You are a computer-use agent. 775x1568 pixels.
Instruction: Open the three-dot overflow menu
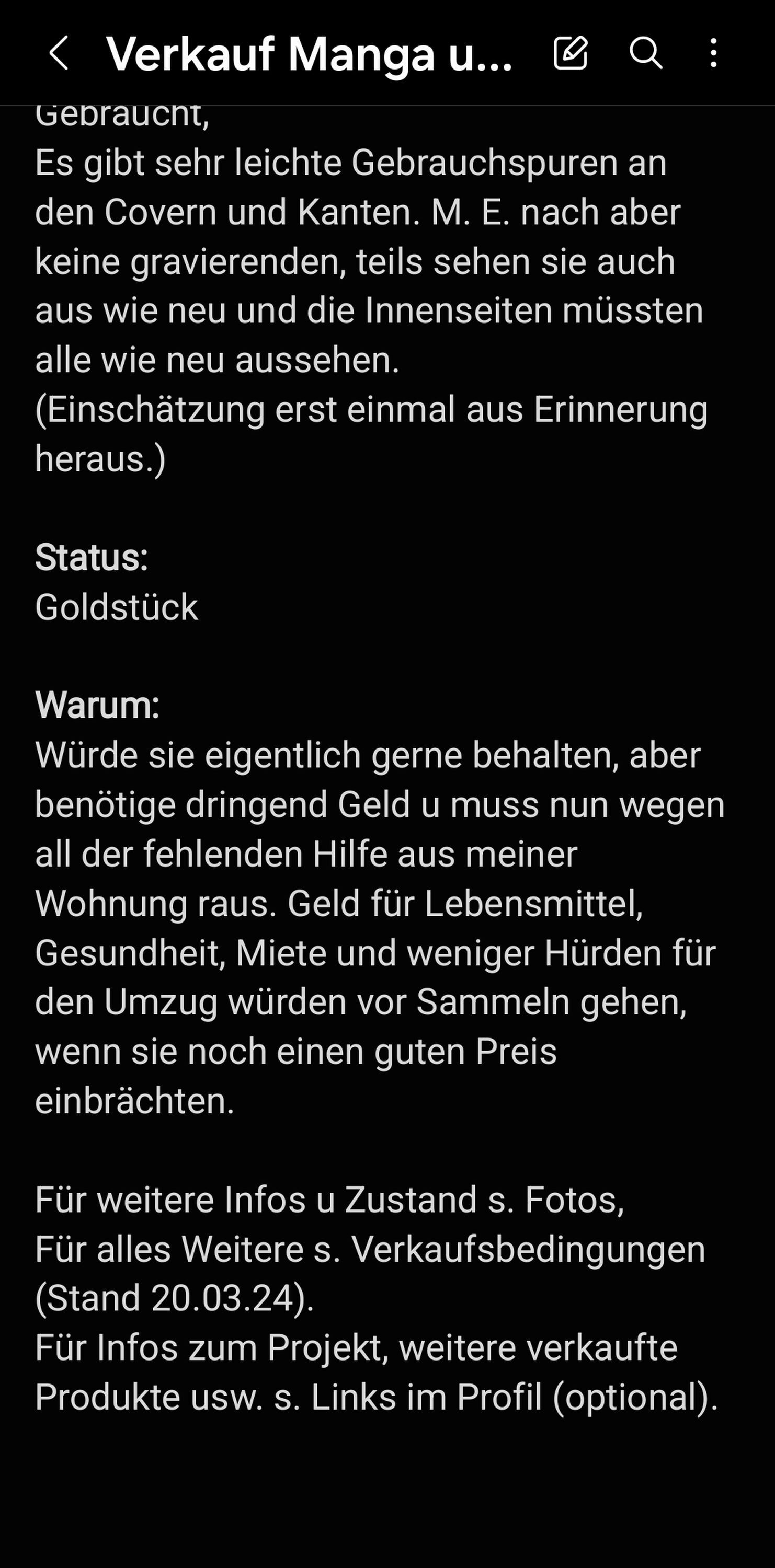click(713, 53)
